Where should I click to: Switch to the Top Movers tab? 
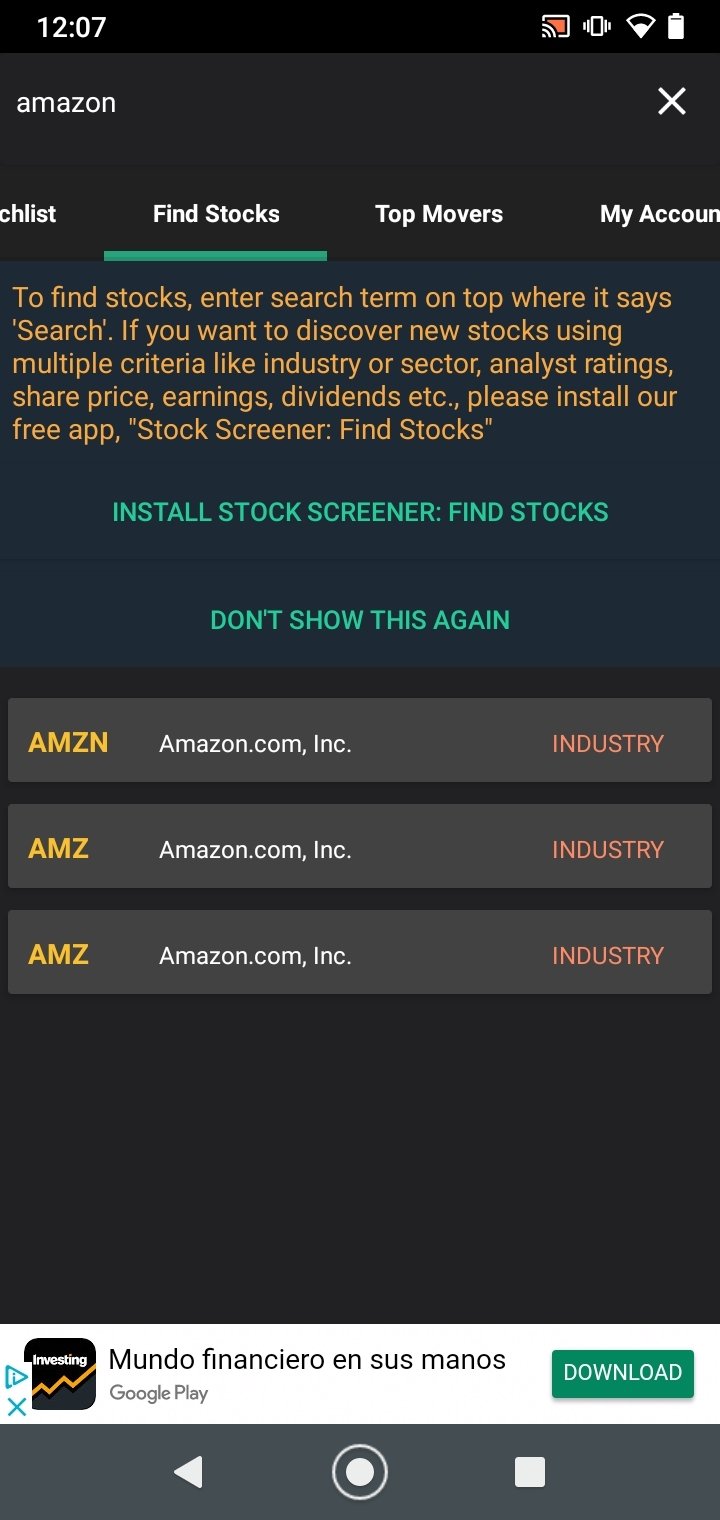(x=439, y=214)
